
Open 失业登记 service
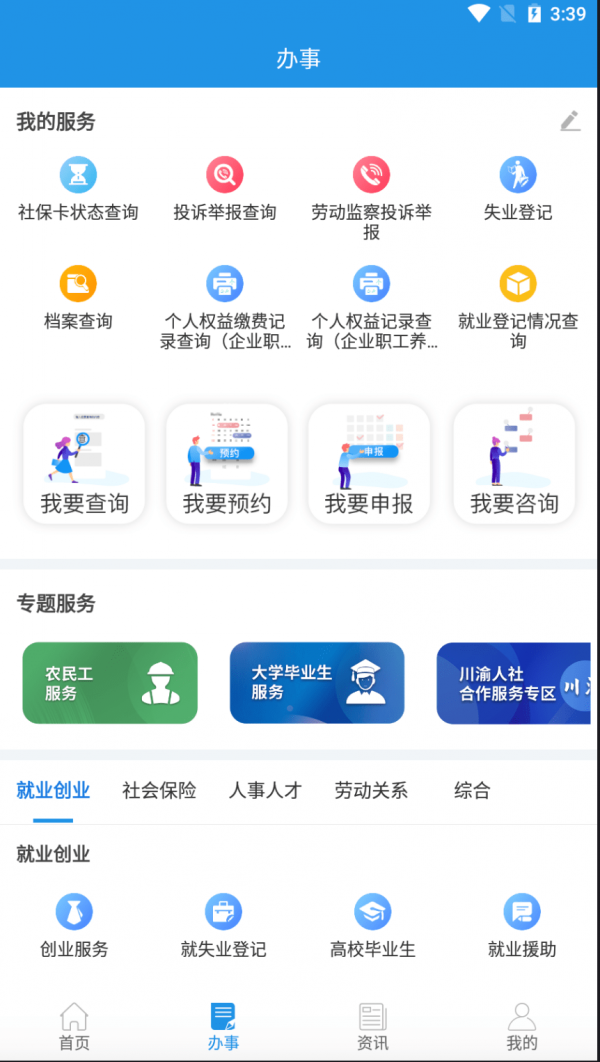pyautogui.click(x=518, y=188)
